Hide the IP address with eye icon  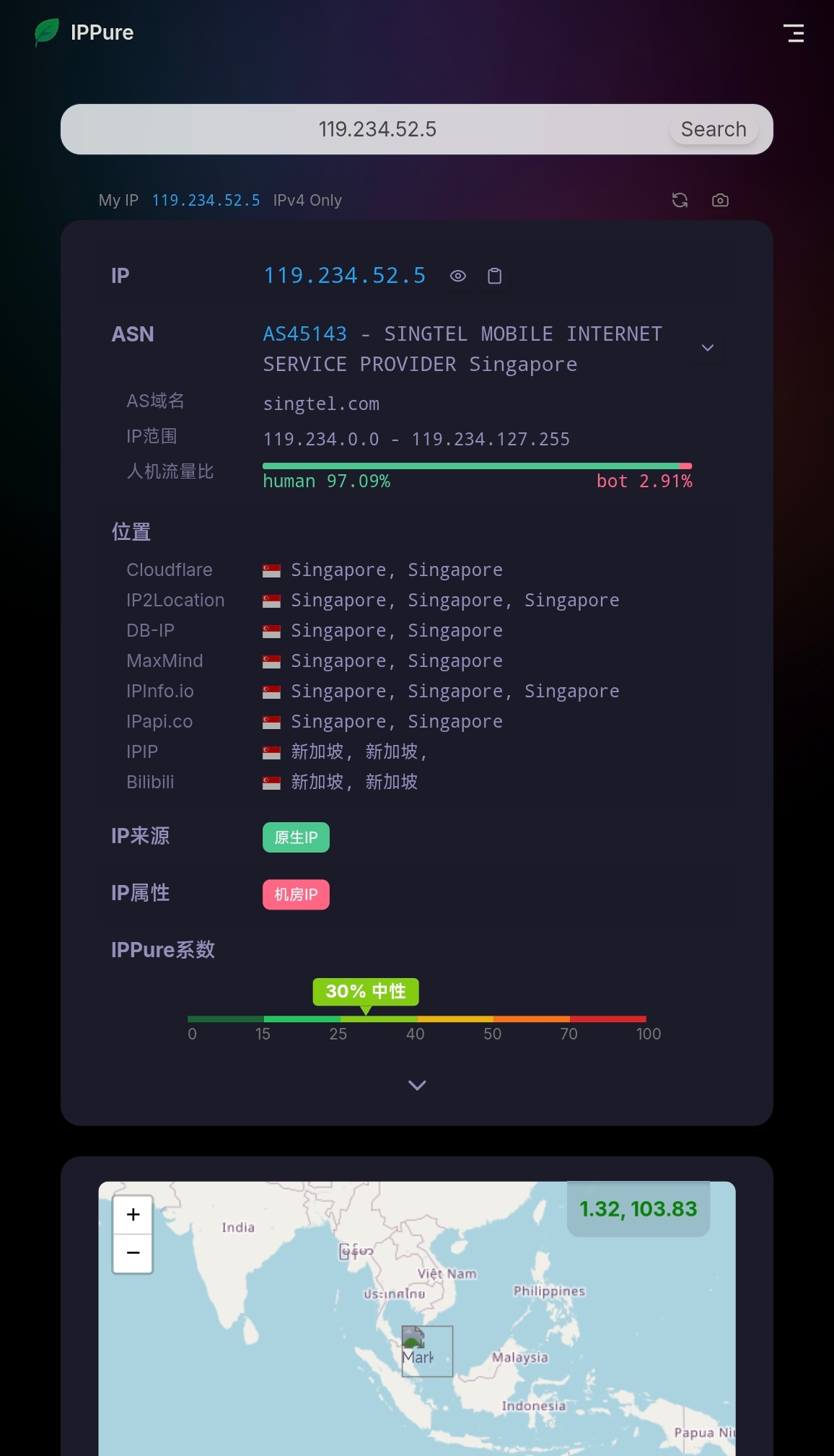pyautogui.click(x=458, y=276)
